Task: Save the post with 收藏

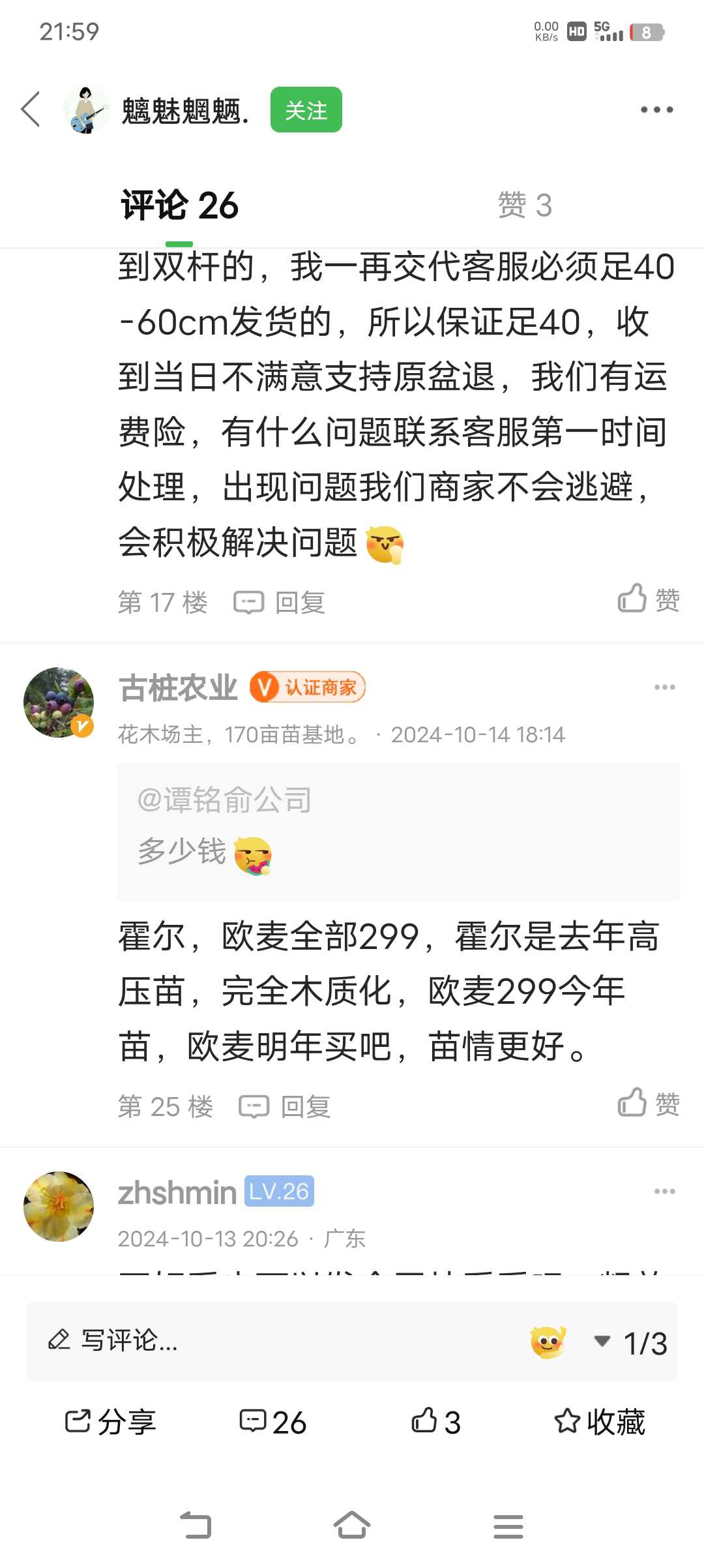Action: [x=600, y=1421]
